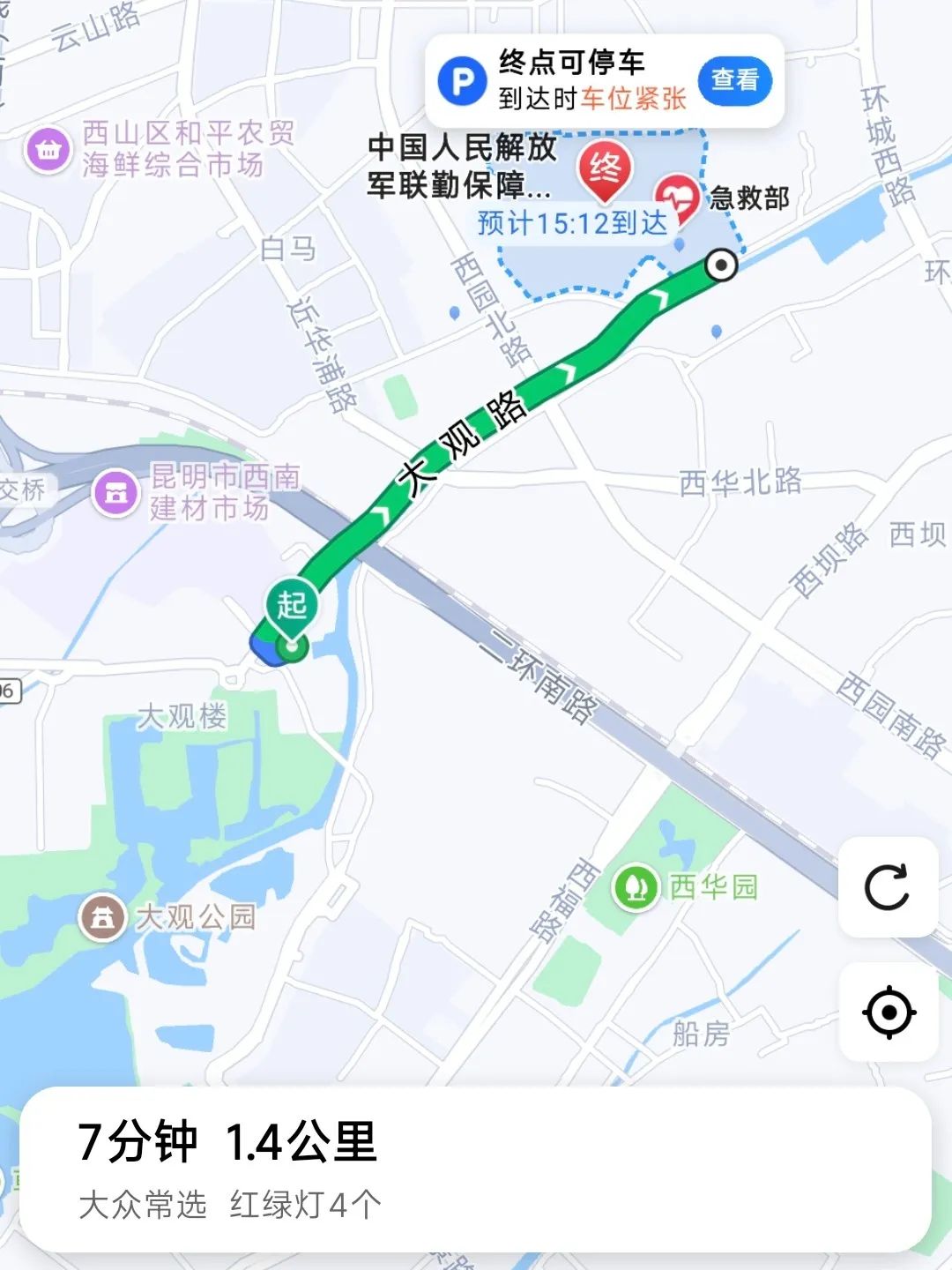Select the 昆明市西南建材市场 market icon
Viewport: 952px width, 1270px height.
click(115, 492)
